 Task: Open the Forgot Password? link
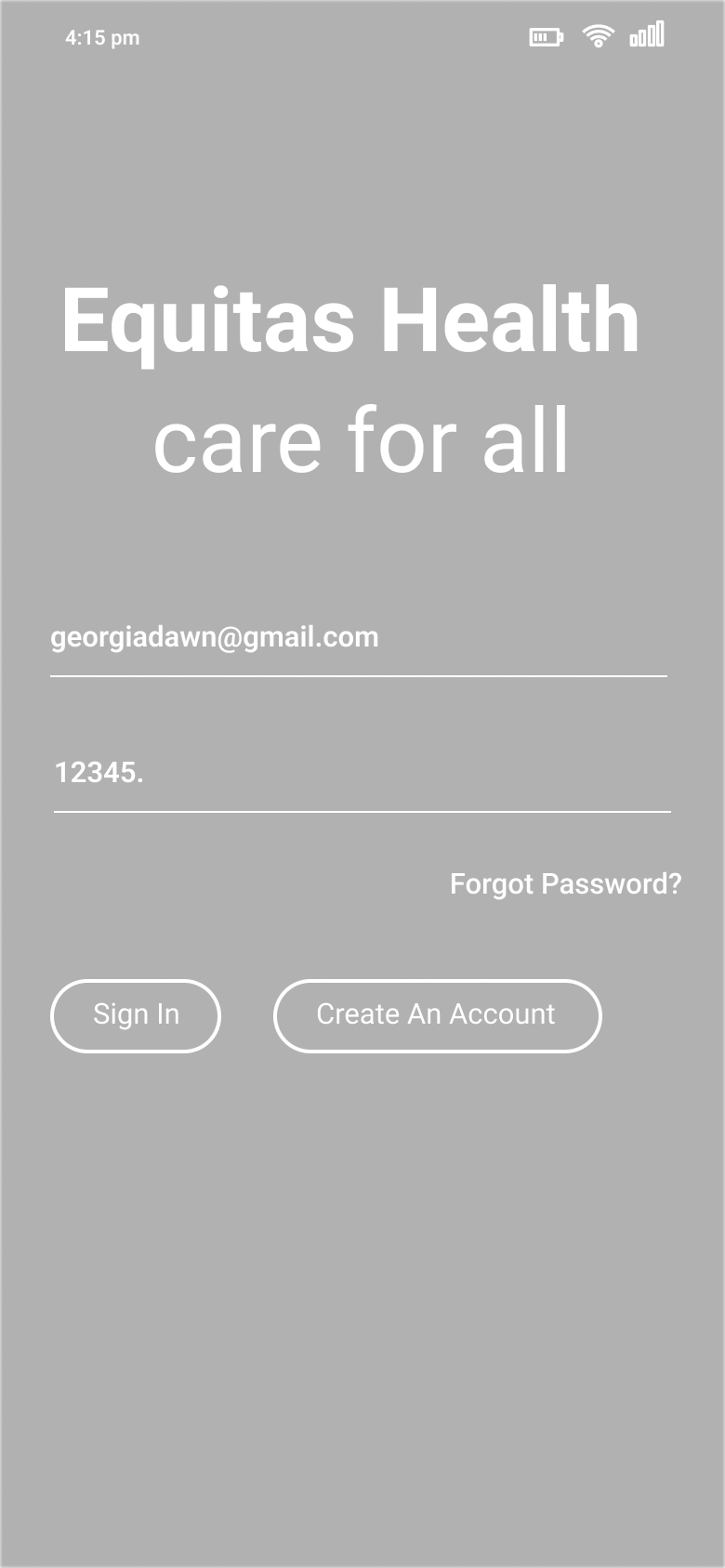click(565, 883)
